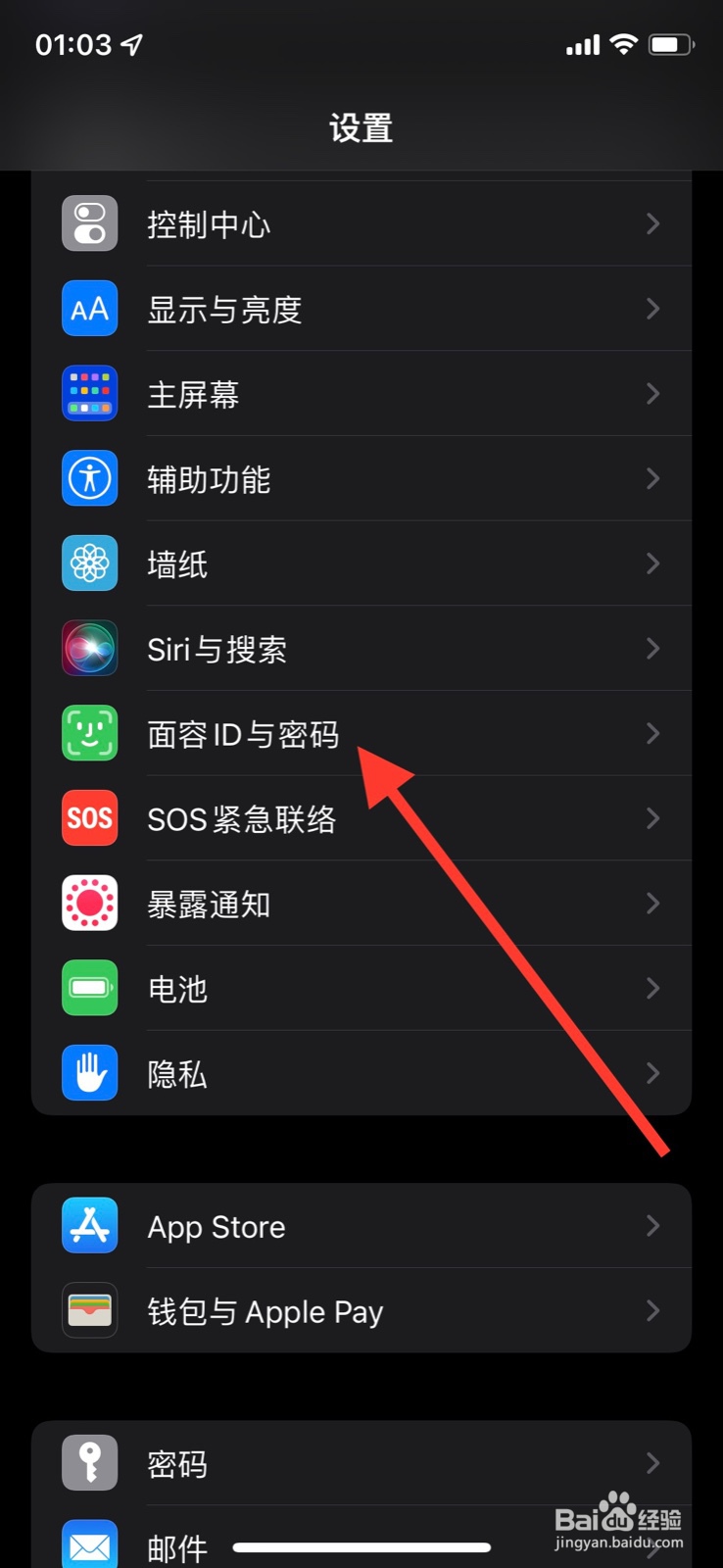Expand 钱包与 Apple Pay with its chevron
Image resolution: width=723 pixels, height=1568 pixels.
tap(652, 1310)
